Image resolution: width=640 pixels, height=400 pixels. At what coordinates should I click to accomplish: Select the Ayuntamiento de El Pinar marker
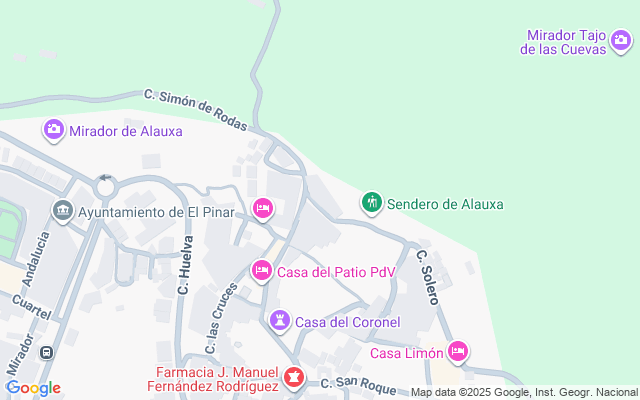[x=63, y=211]
